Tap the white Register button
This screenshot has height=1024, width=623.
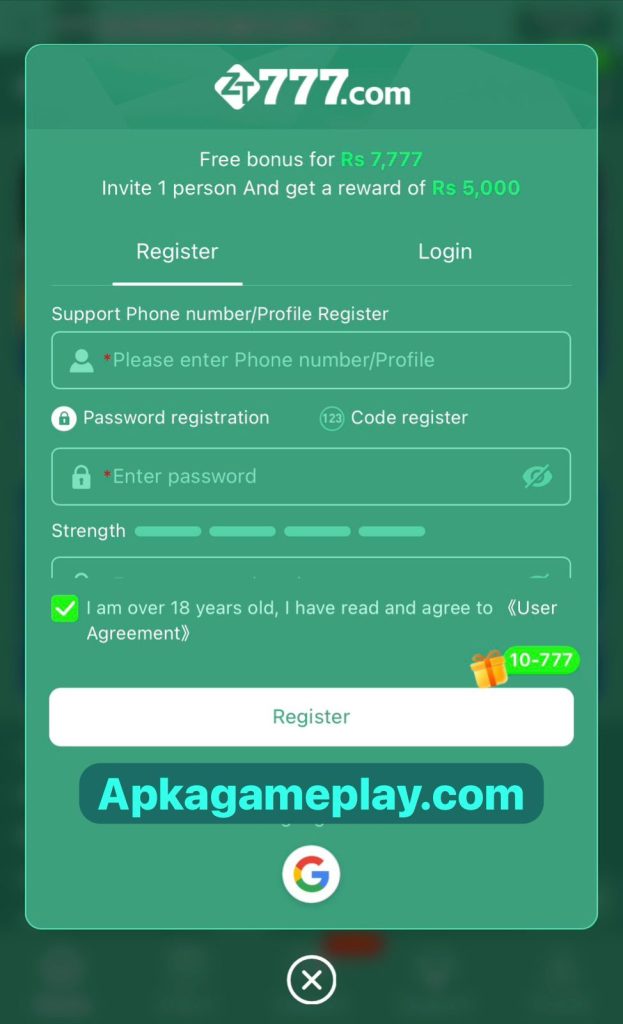(x=311, y=717)
